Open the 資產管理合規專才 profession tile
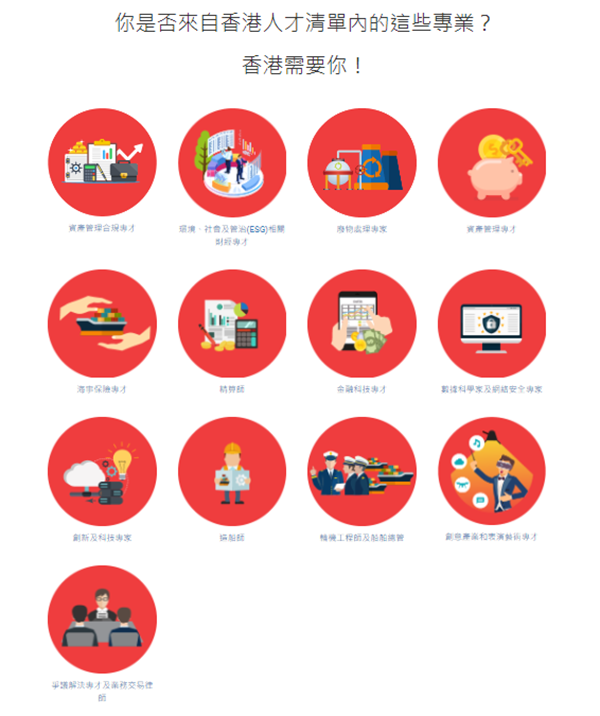This screenshot has width=600, height=716. [102, 163]
